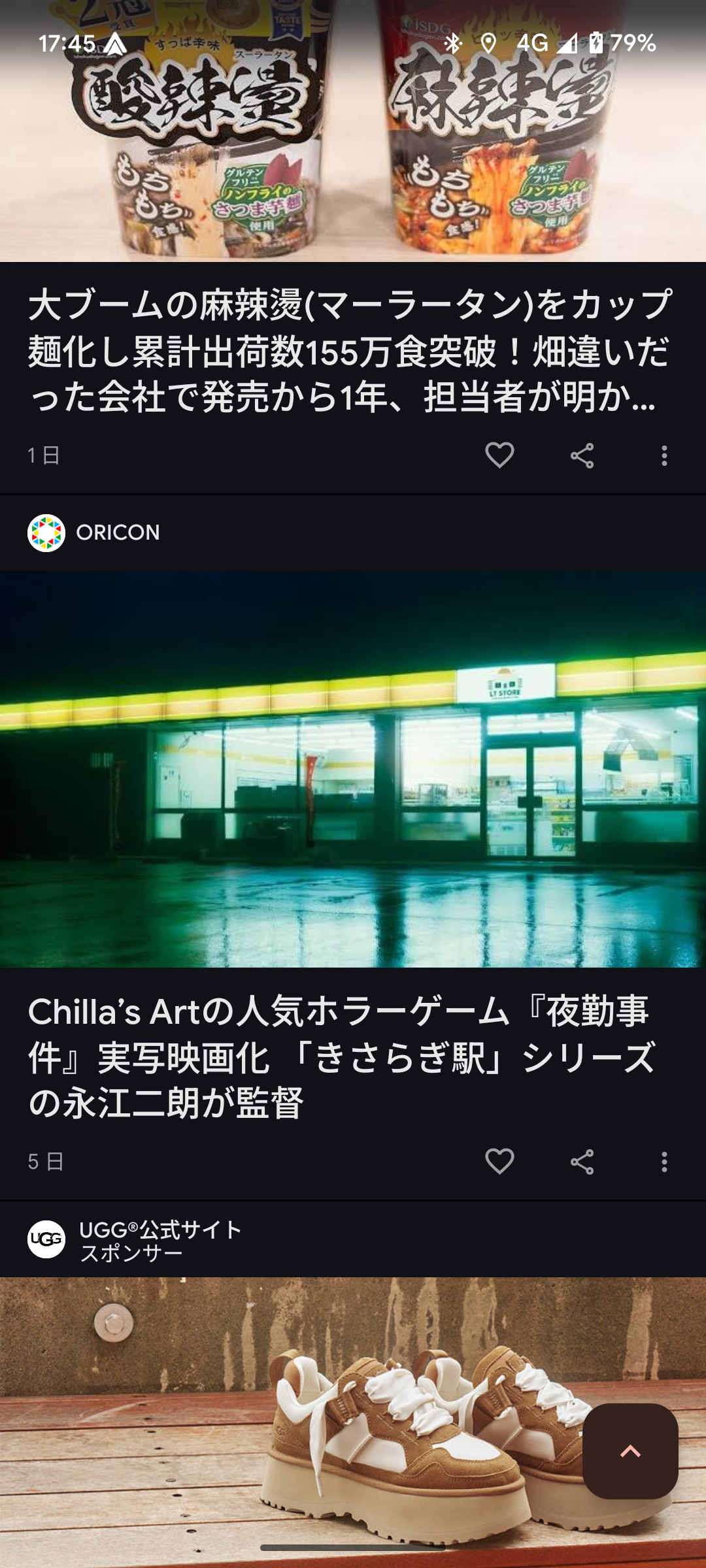The height and width of the screenshot is (1568, 706).
Task: Open the 夜勤事件 movie article image
Action: pyautogui.click(x=353, y=769)
